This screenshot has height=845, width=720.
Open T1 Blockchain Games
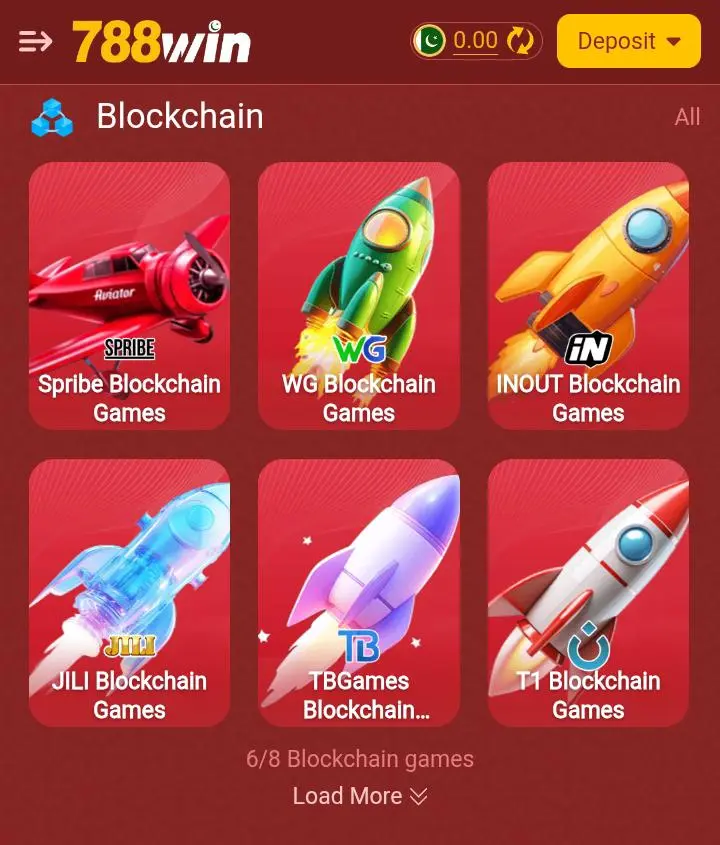point(588,593)
